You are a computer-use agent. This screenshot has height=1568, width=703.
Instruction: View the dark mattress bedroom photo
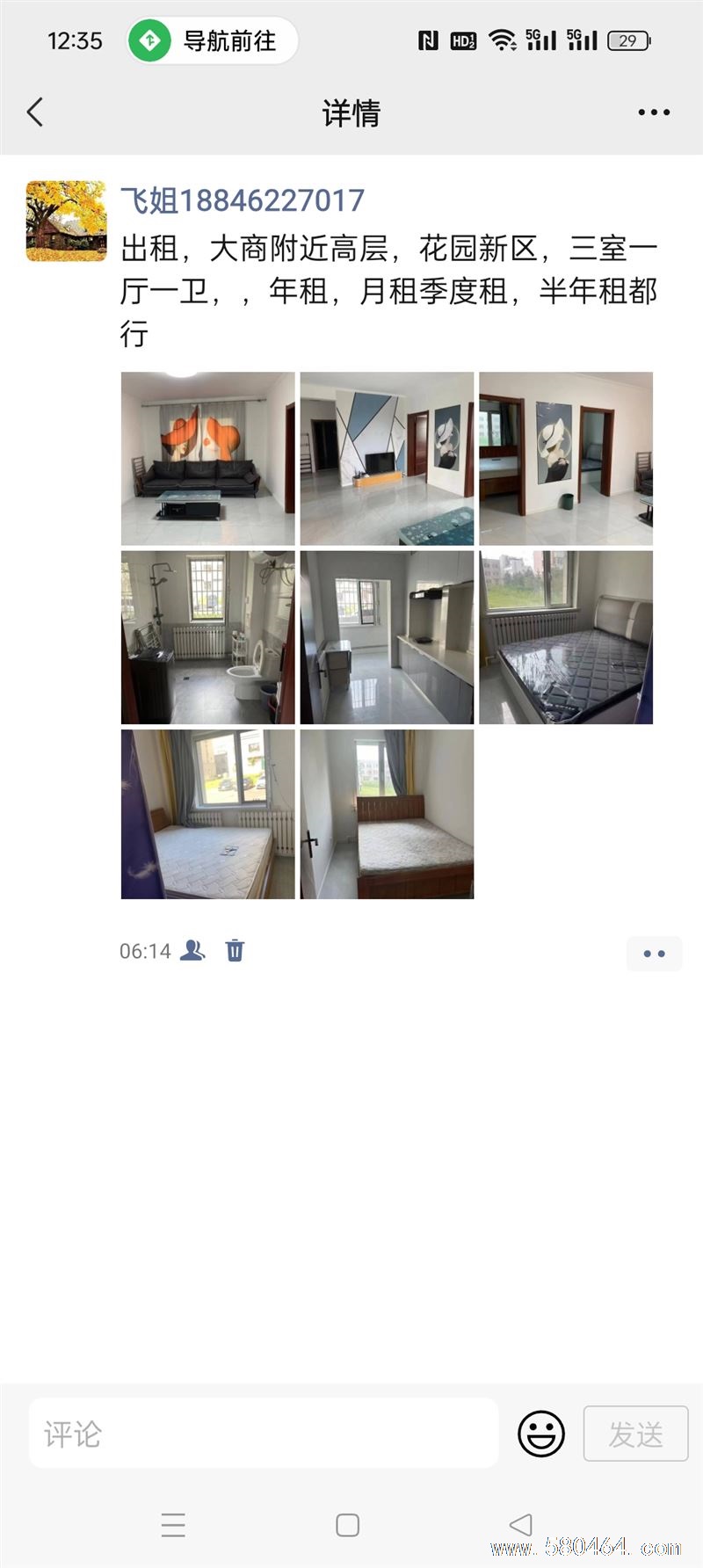point(565,637)
